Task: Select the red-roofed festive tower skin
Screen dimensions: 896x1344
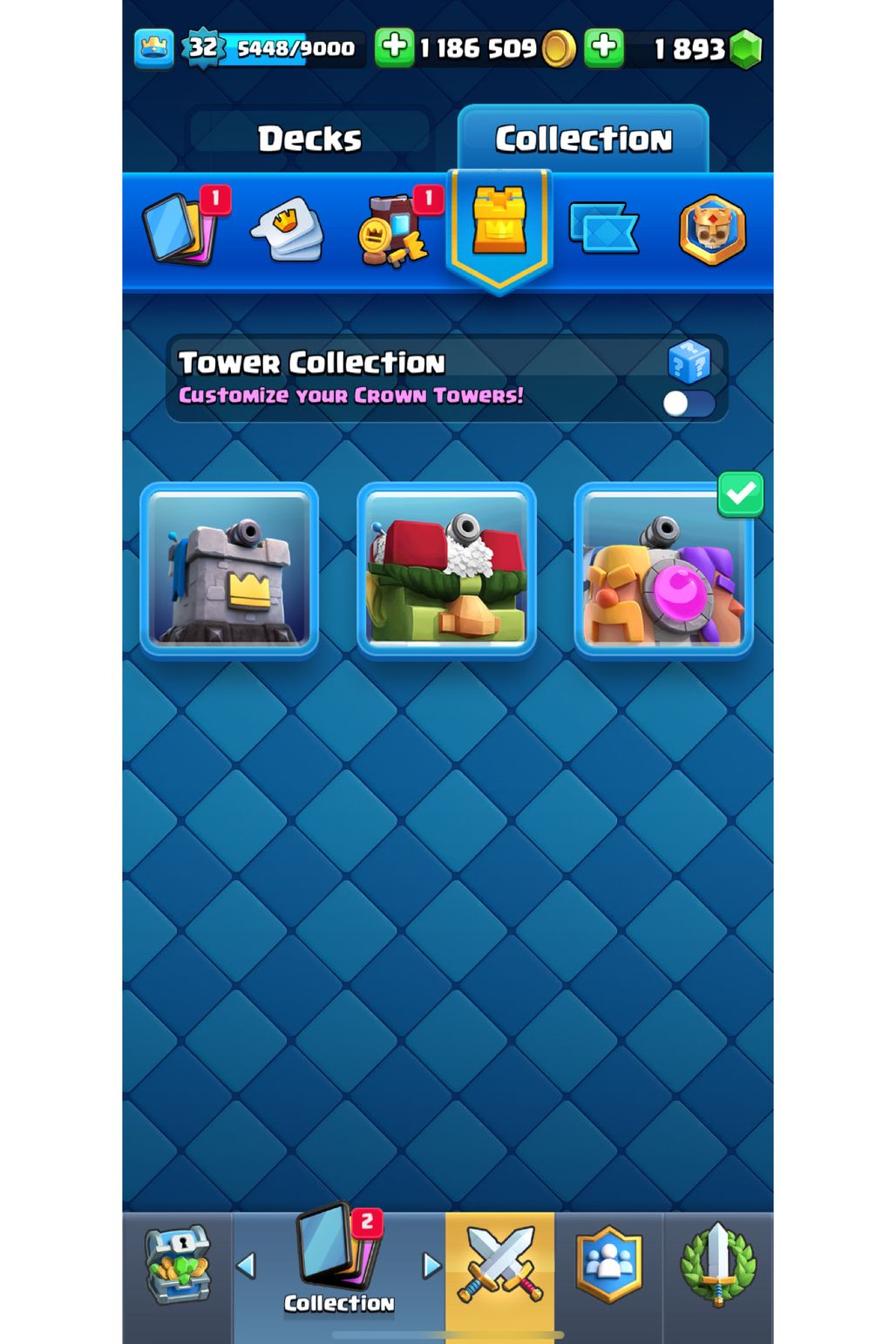Action: coord(446,569)
